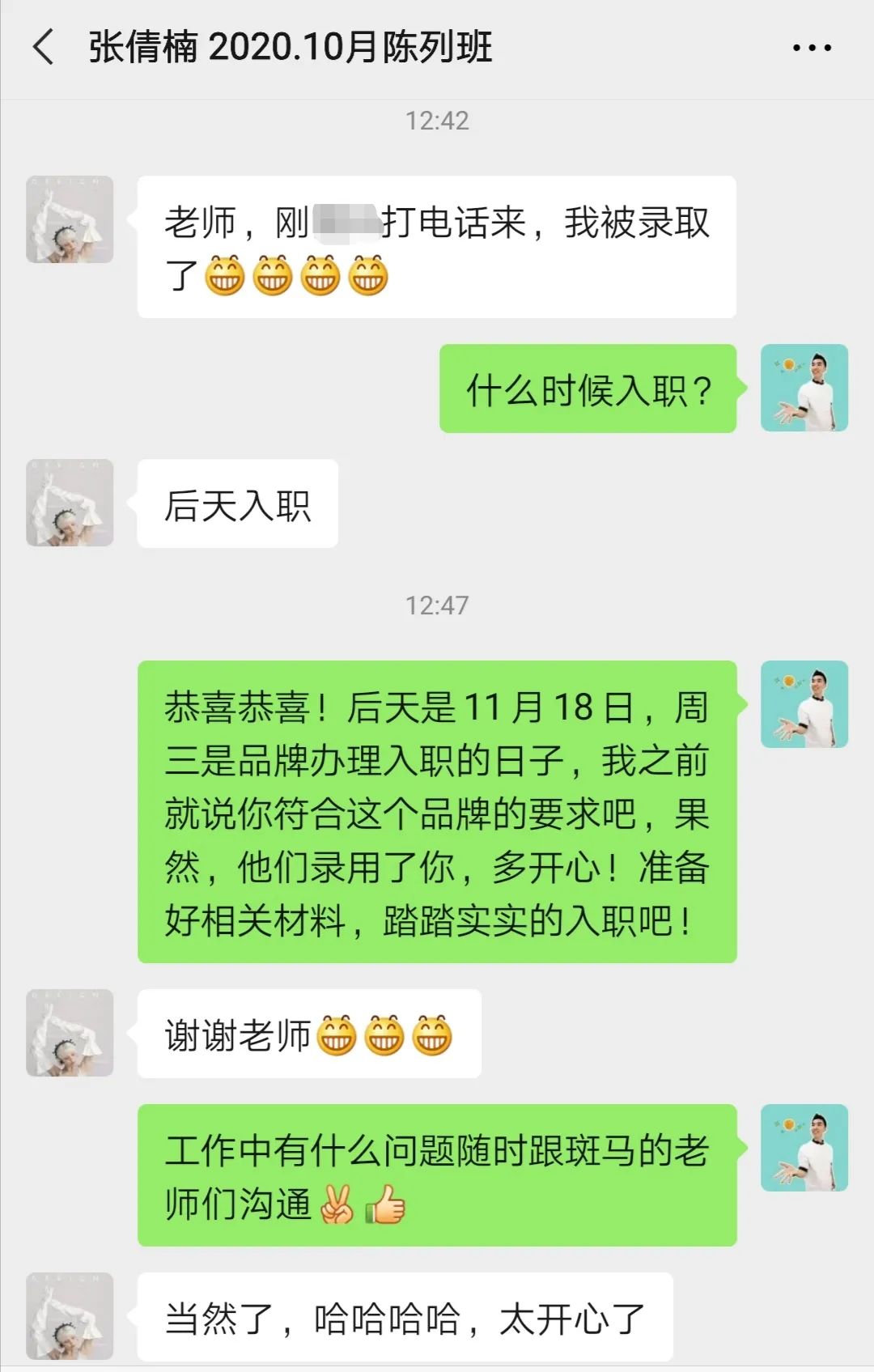Open the three-dot chat options menu
This screenshot has height=1372, width=874.
point(812,48)
